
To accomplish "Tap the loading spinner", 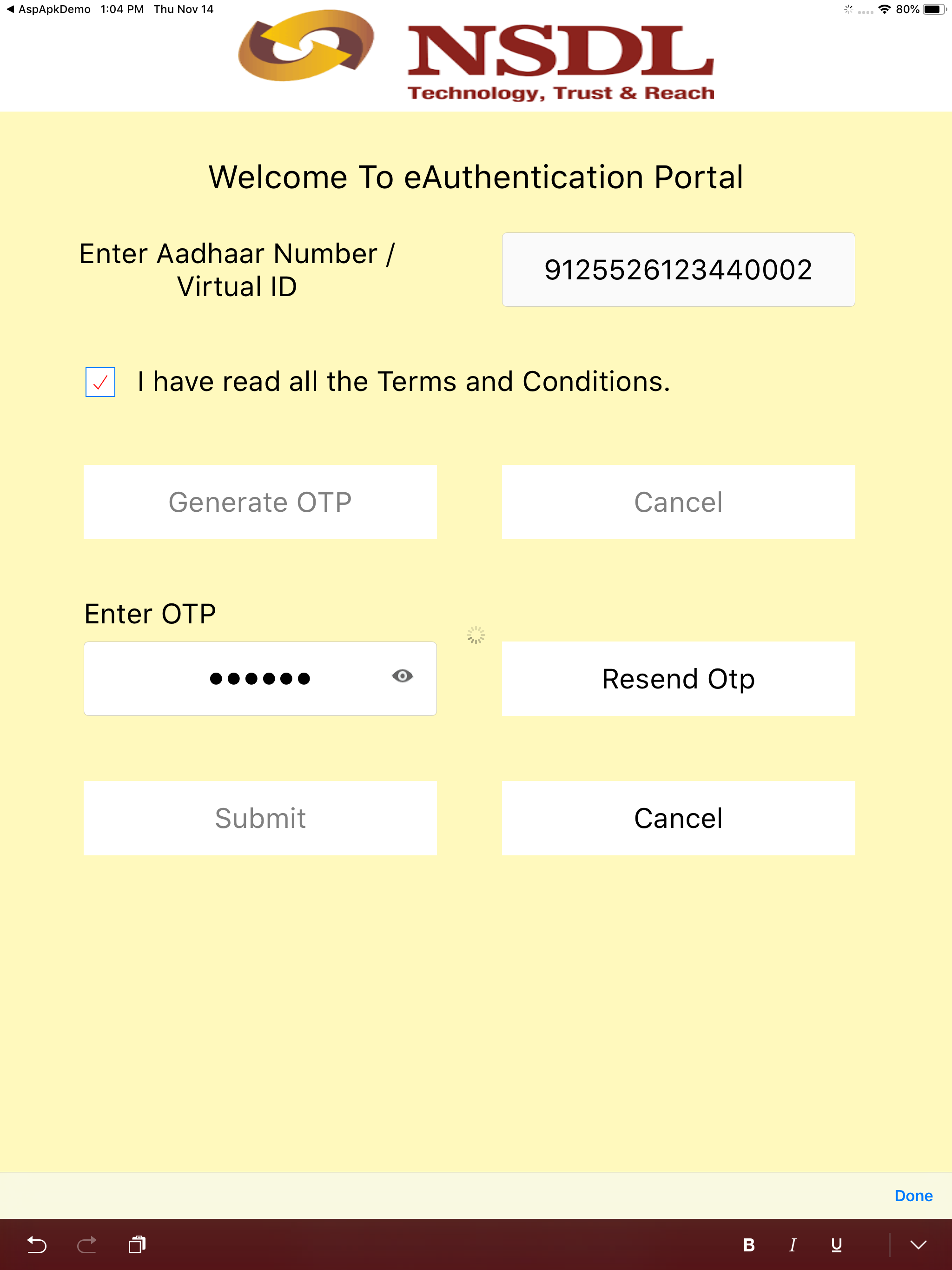I will [x=476, y=634].
